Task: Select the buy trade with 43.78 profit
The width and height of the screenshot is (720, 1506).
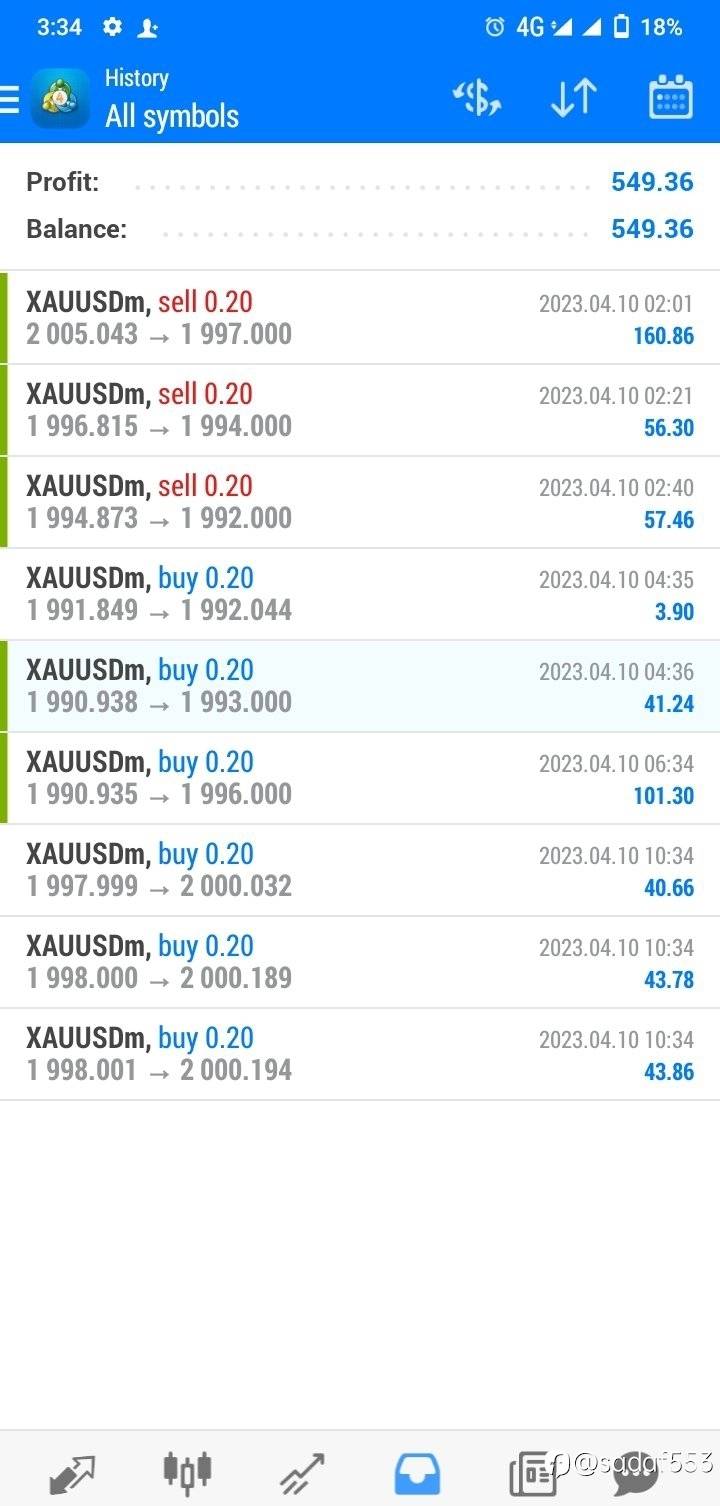Action: coord(360,962)
